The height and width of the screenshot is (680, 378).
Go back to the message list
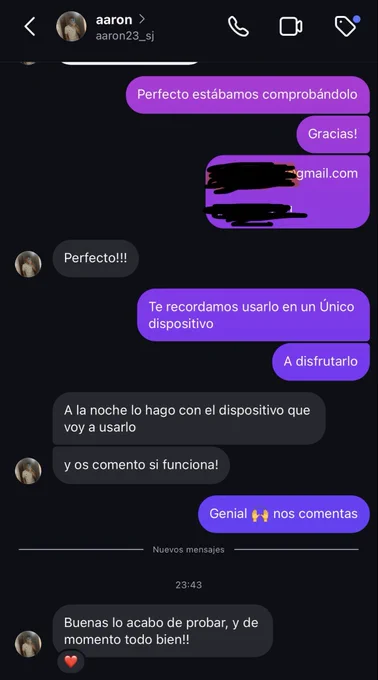[x=29, y=27]
